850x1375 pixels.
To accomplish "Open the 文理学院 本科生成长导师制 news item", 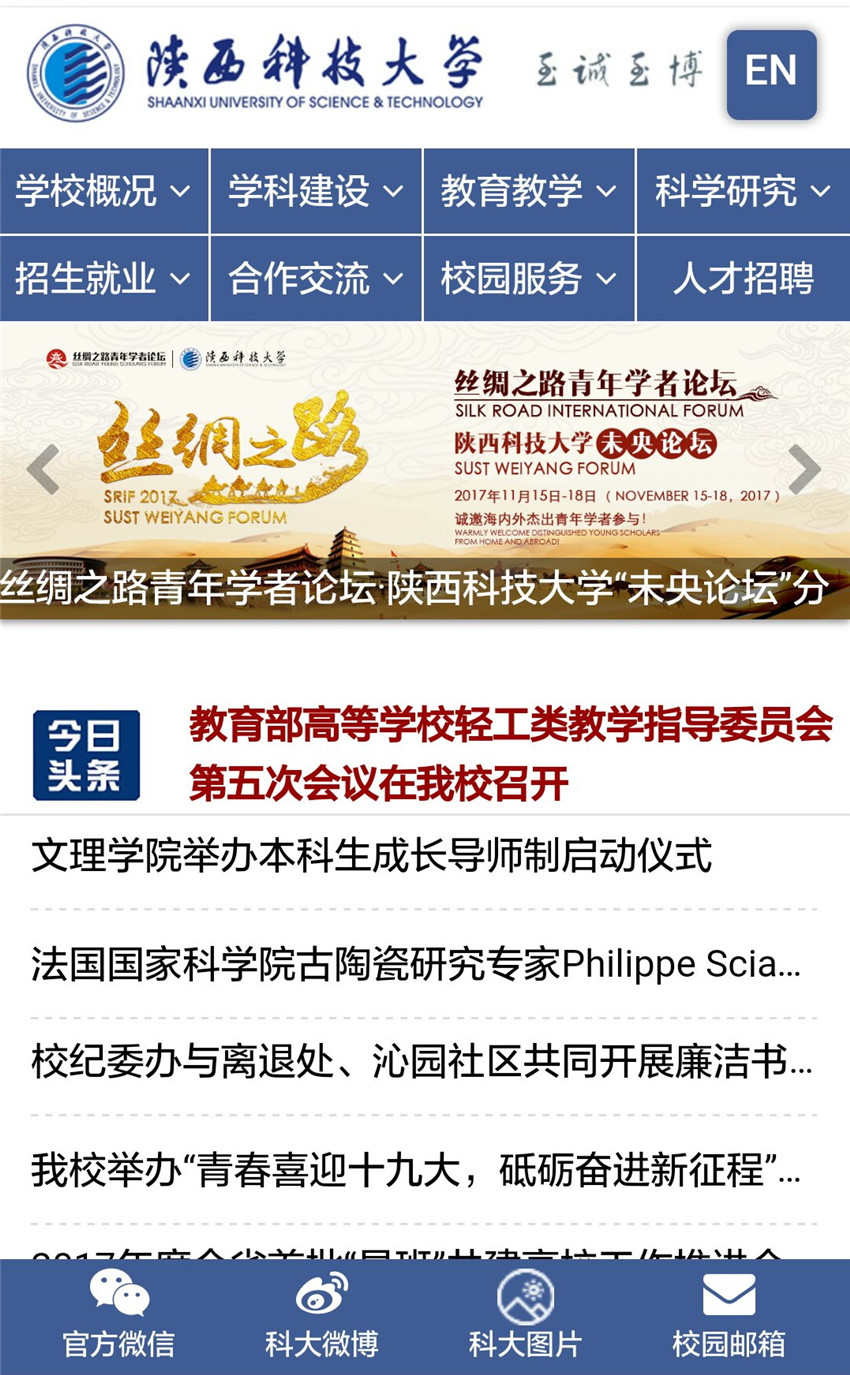I will tap(372, 857).
